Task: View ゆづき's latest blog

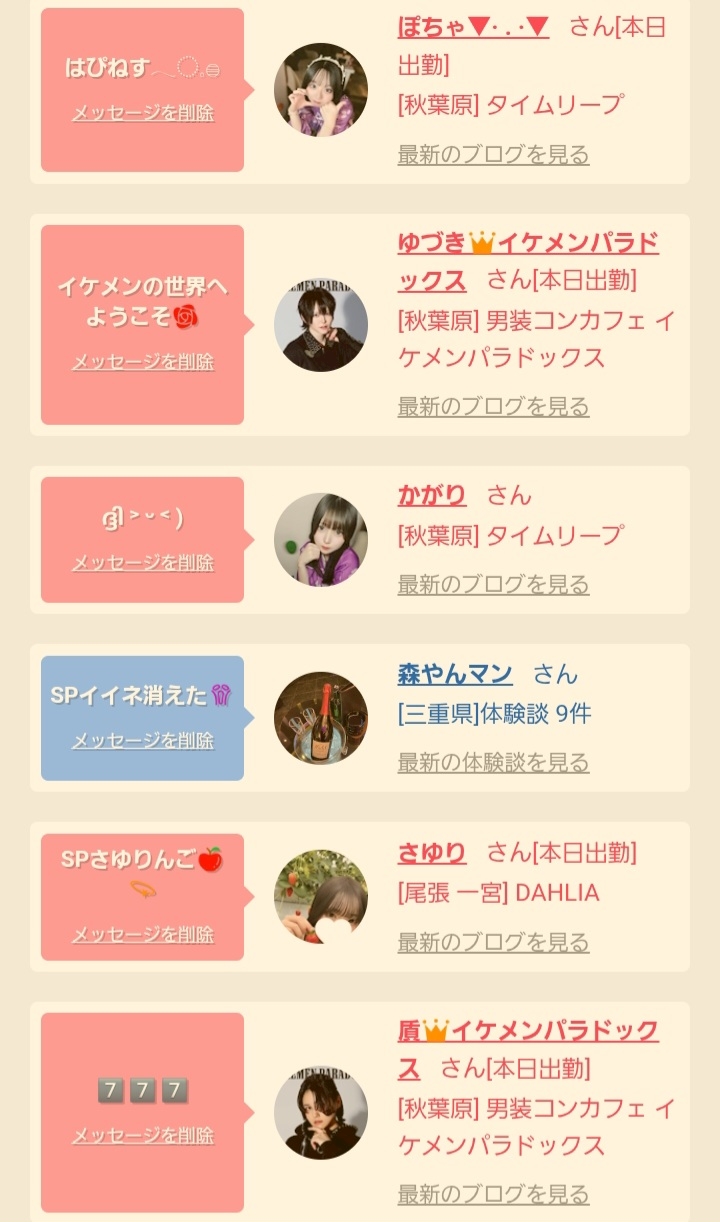Action: click(493, 407)
